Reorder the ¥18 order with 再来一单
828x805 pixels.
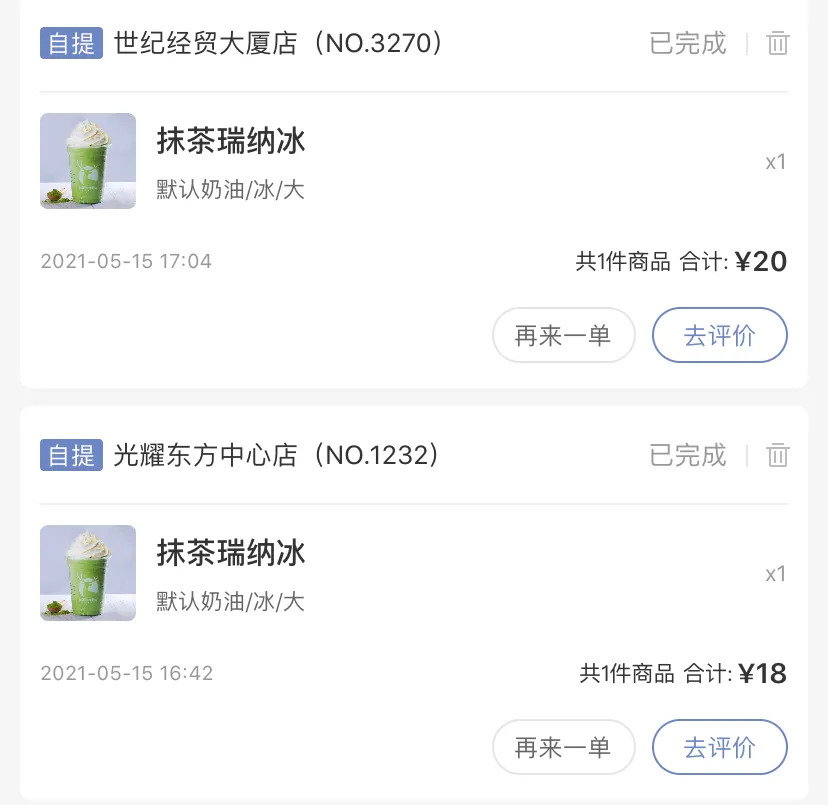tap(563, 747)
